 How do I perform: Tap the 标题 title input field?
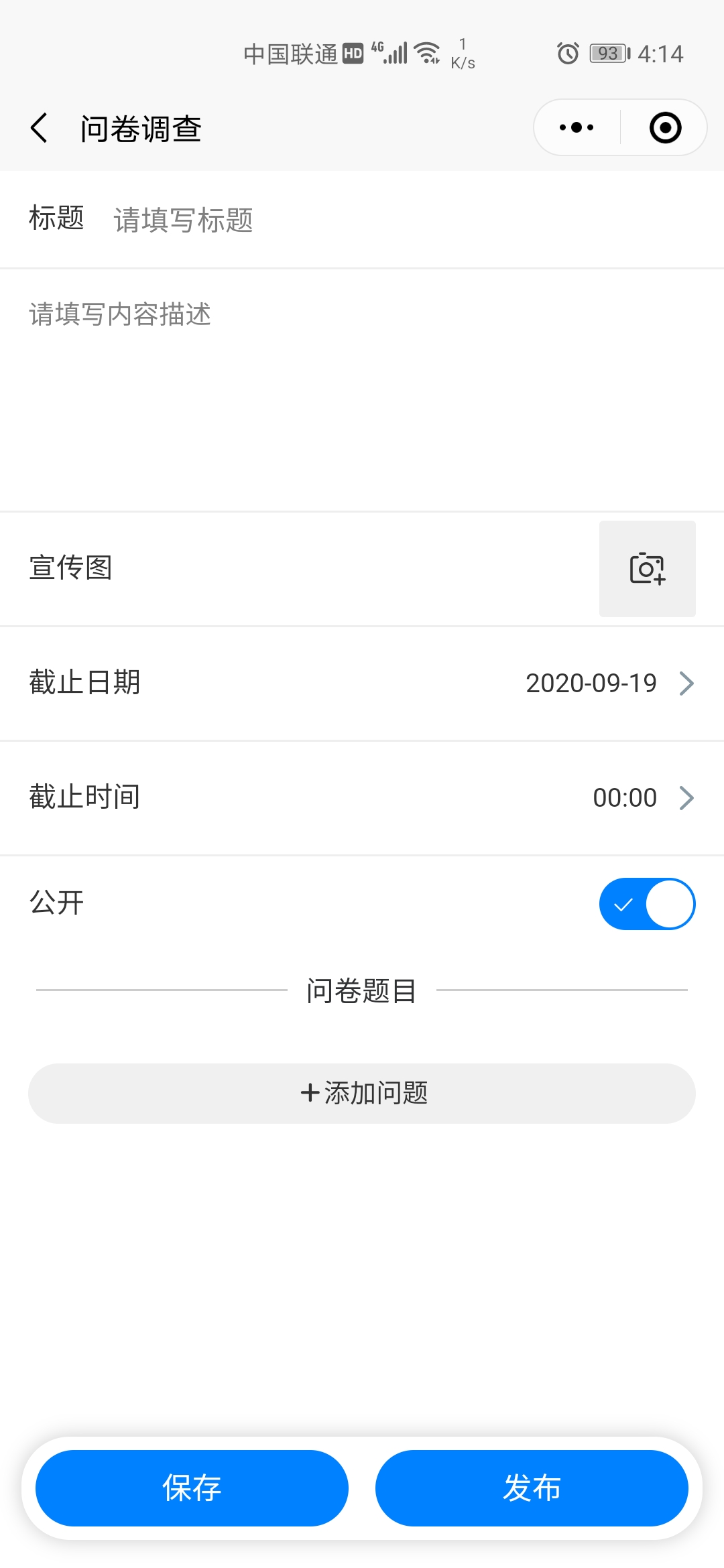(x=402, y=220)
